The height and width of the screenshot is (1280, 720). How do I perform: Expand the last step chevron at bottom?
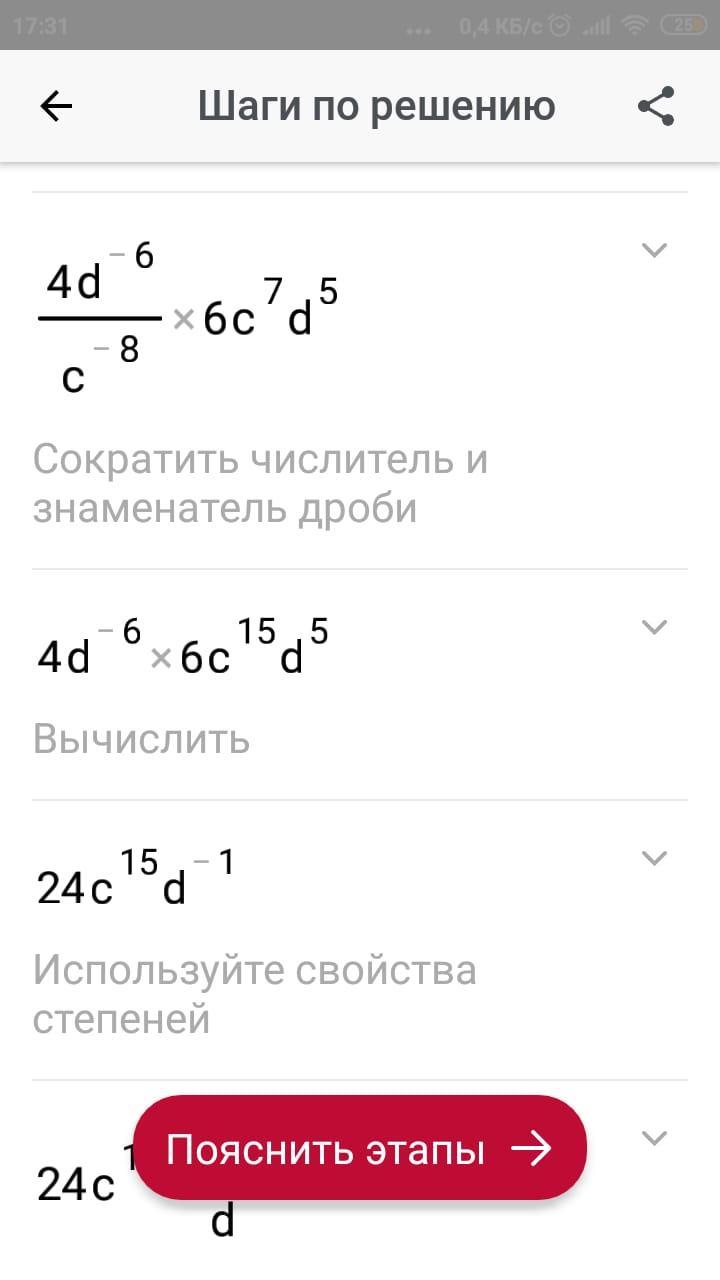click(x=653, y=1137)
